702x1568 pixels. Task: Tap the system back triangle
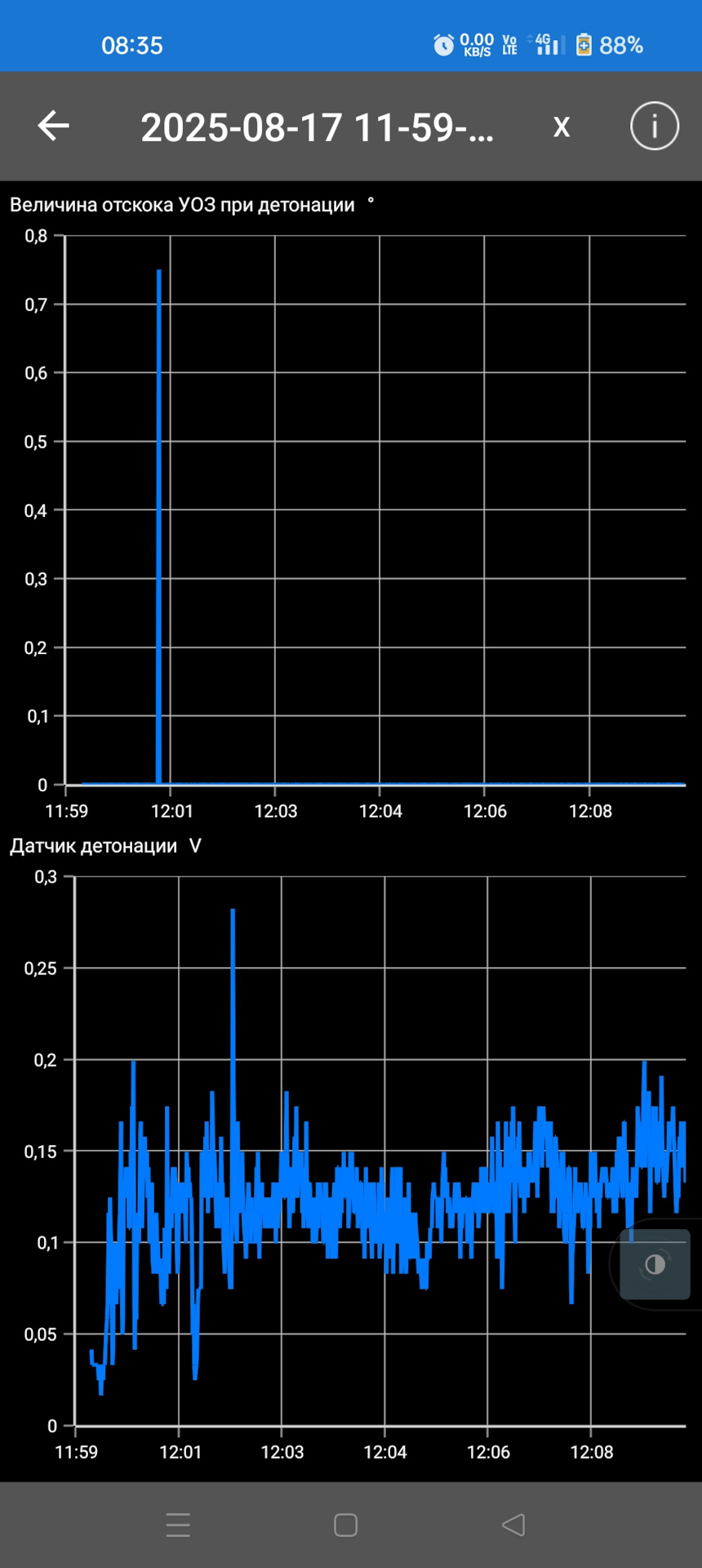coord(513,1525)
